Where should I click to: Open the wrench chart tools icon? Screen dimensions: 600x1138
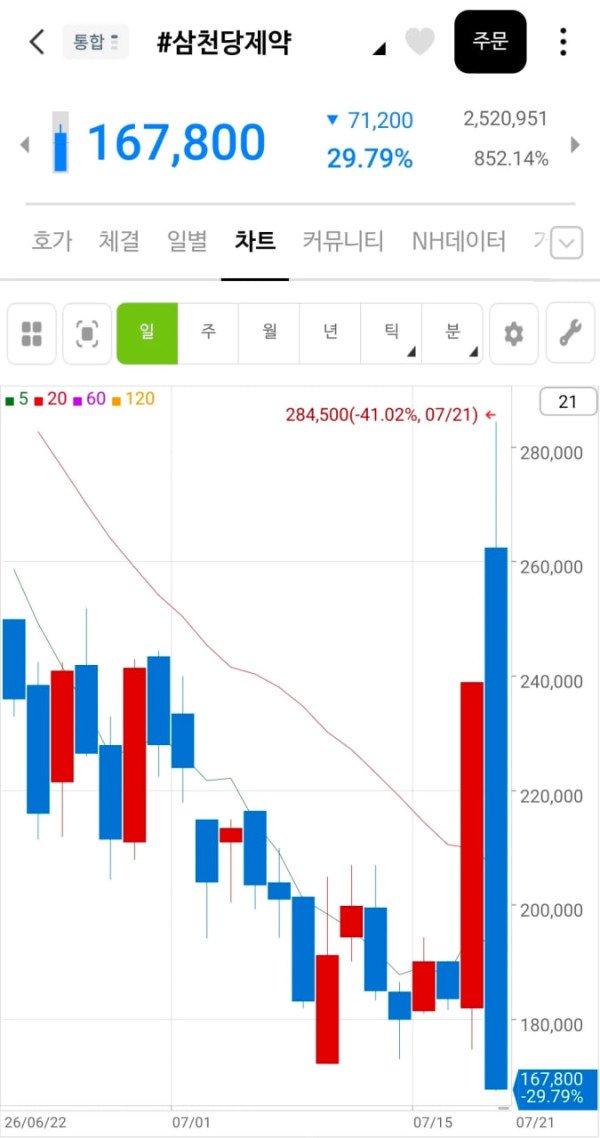[x=570, y=334]
